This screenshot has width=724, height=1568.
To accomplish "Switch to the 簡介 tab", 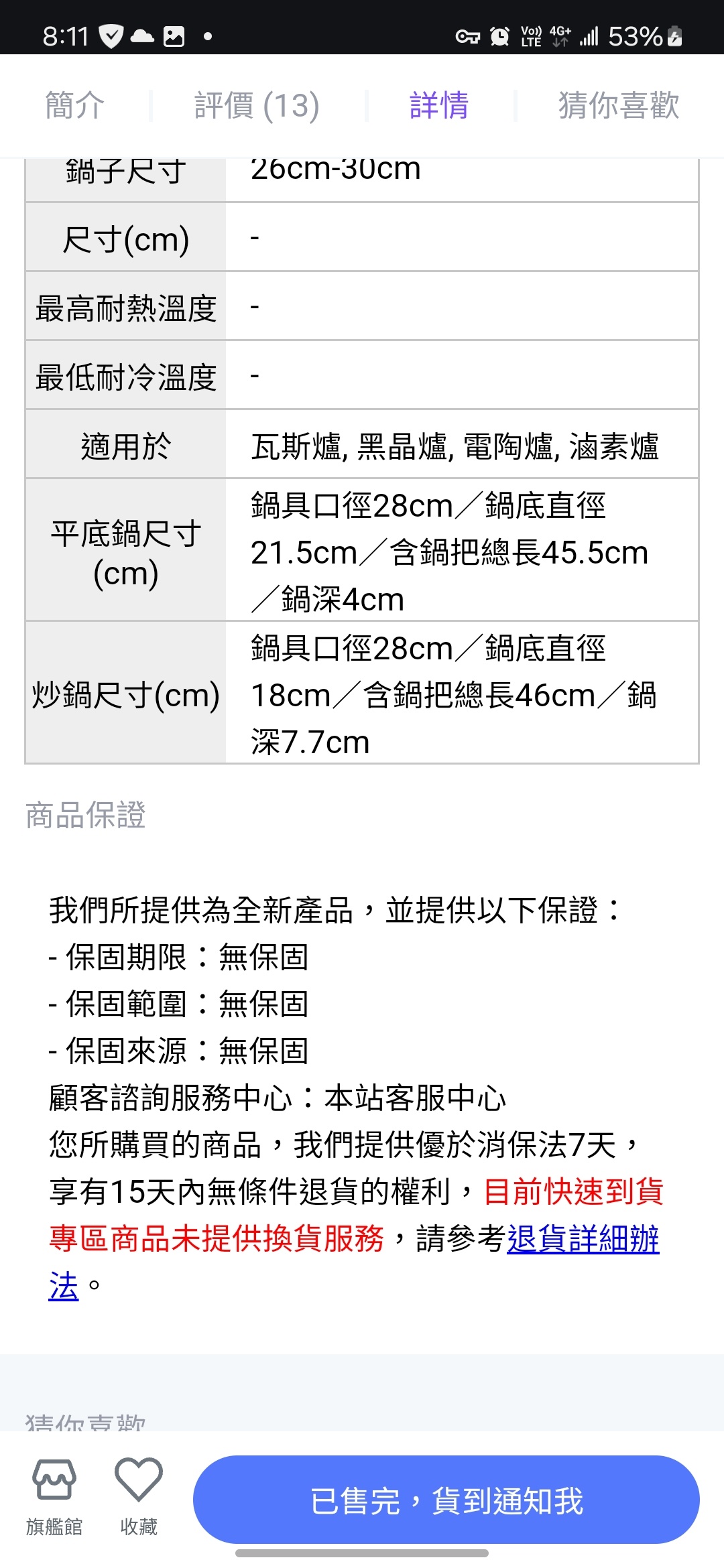I will pos(75,106).
